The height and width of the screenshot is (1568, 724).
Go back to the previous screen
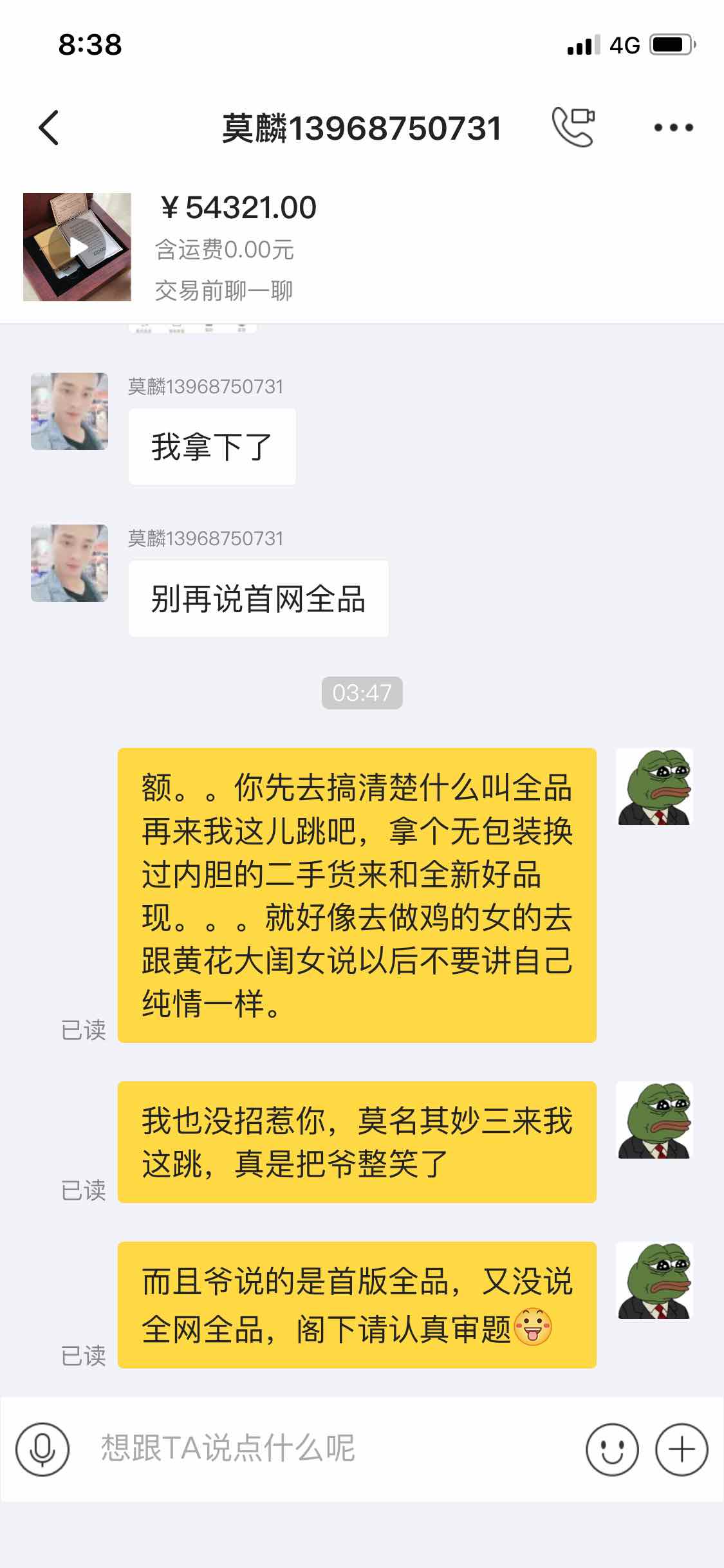coord(49,127)
